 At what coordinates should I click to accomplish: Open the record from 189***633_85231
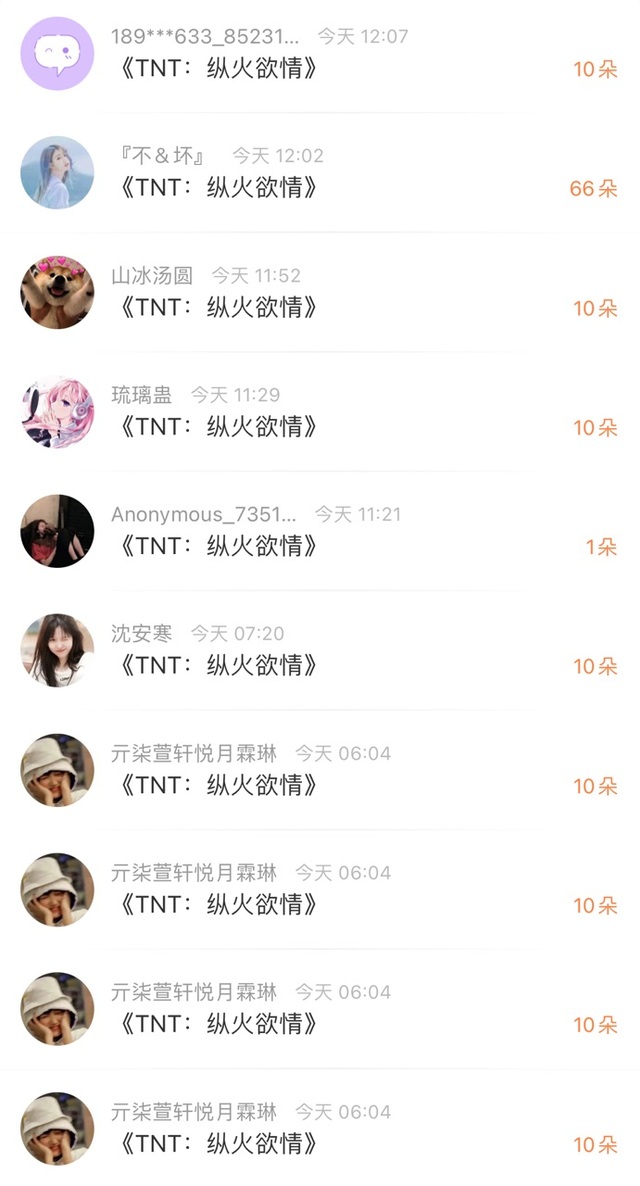(x=320, y=54)
